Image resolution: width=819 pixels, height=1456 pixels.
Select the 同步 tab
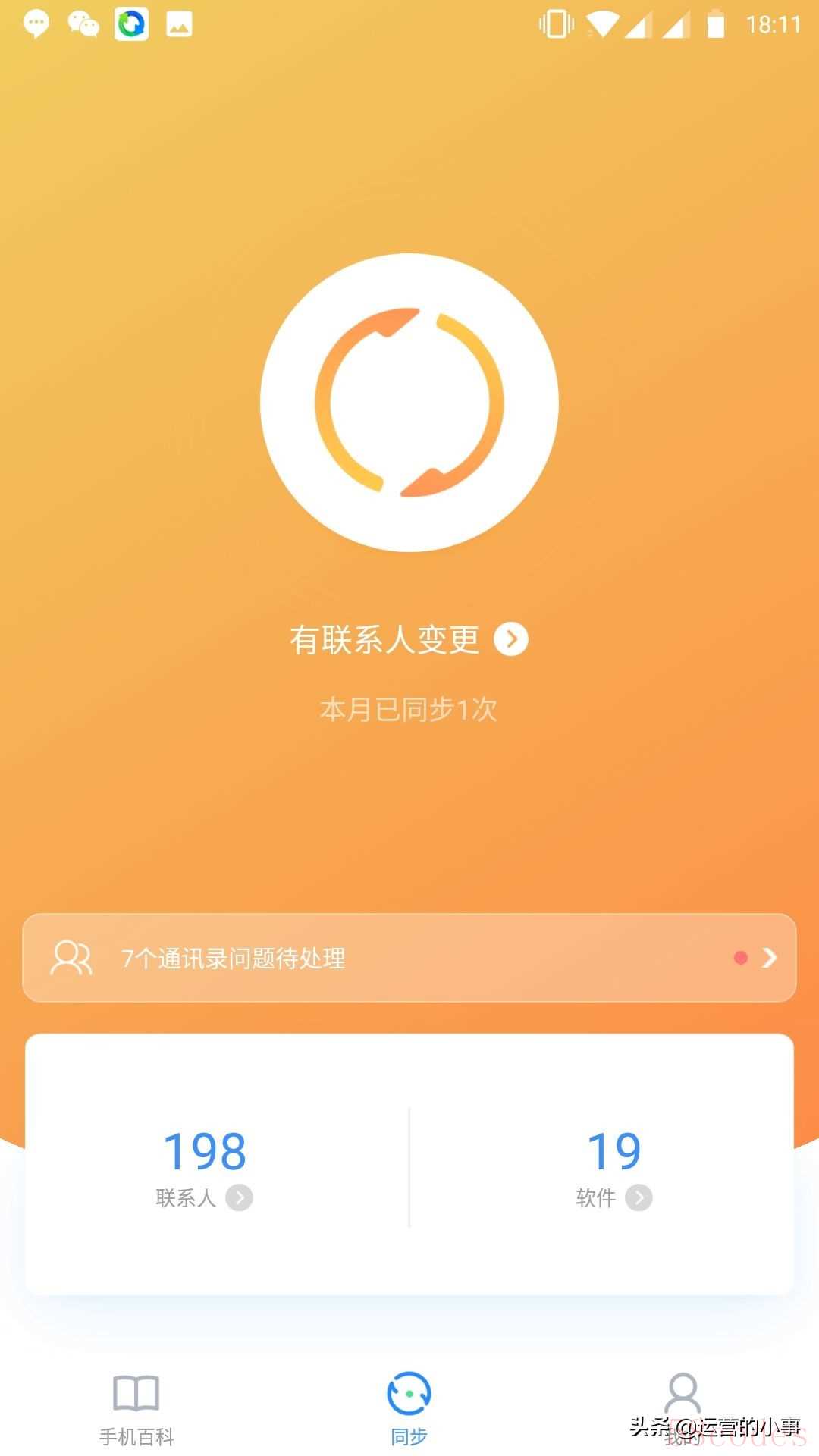[x=409, y=1410]
